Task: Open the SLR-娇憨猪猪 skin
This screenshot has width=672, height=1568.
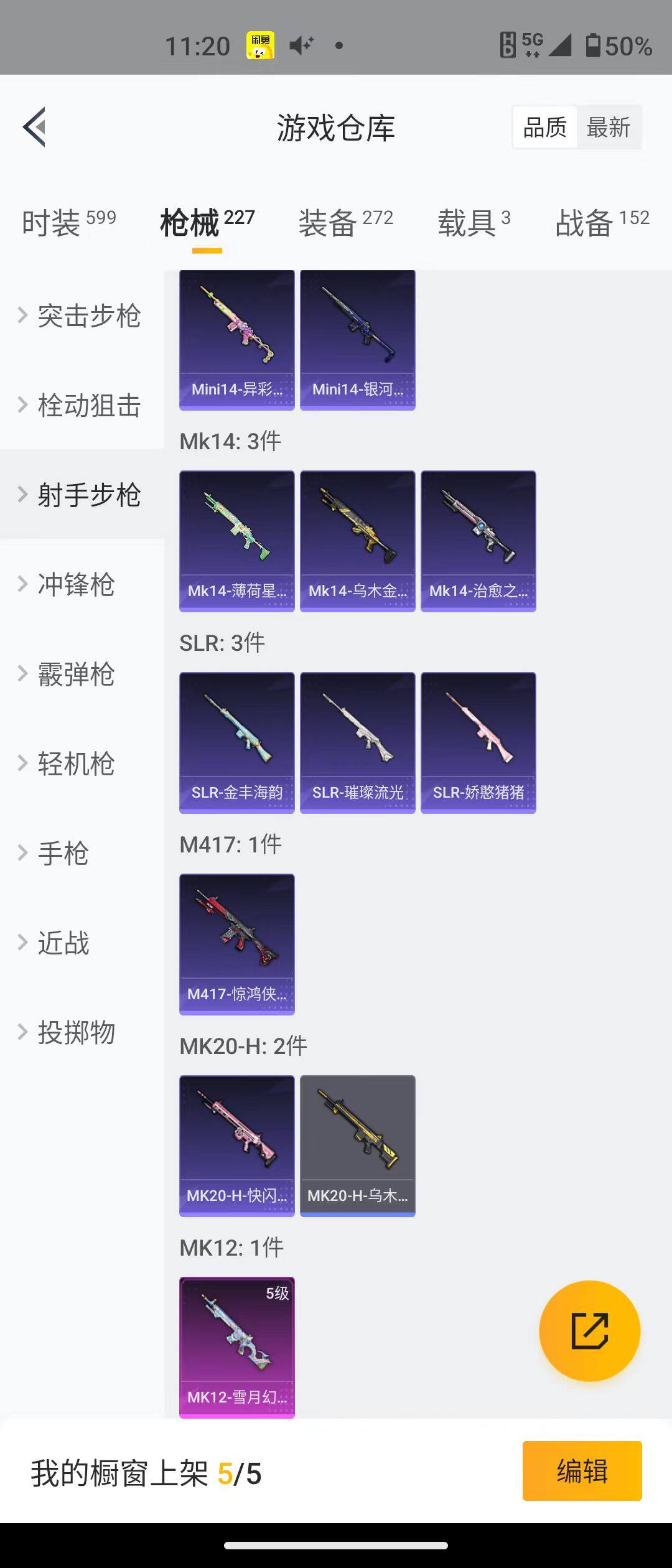Action: tap(478, 742)
